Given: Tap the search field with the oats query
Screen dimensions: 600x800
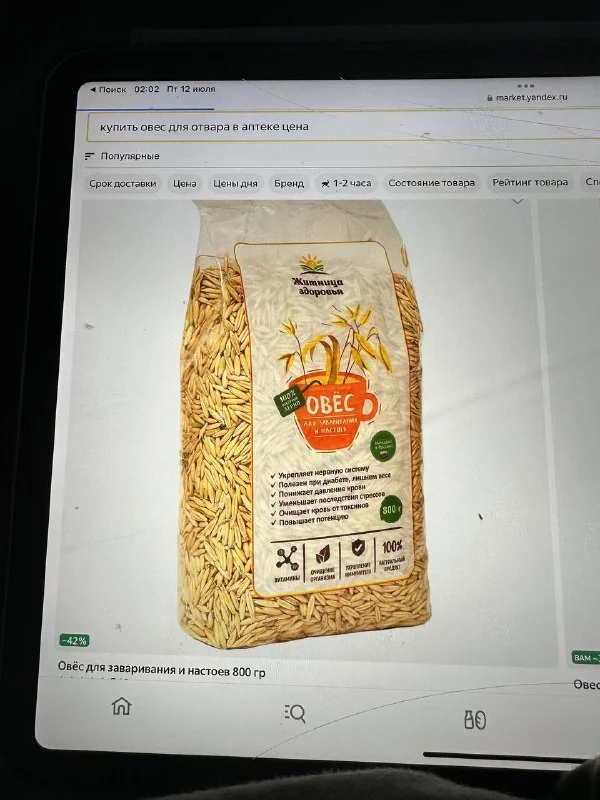Looking at the screenshot, I should tap(300, 127).
